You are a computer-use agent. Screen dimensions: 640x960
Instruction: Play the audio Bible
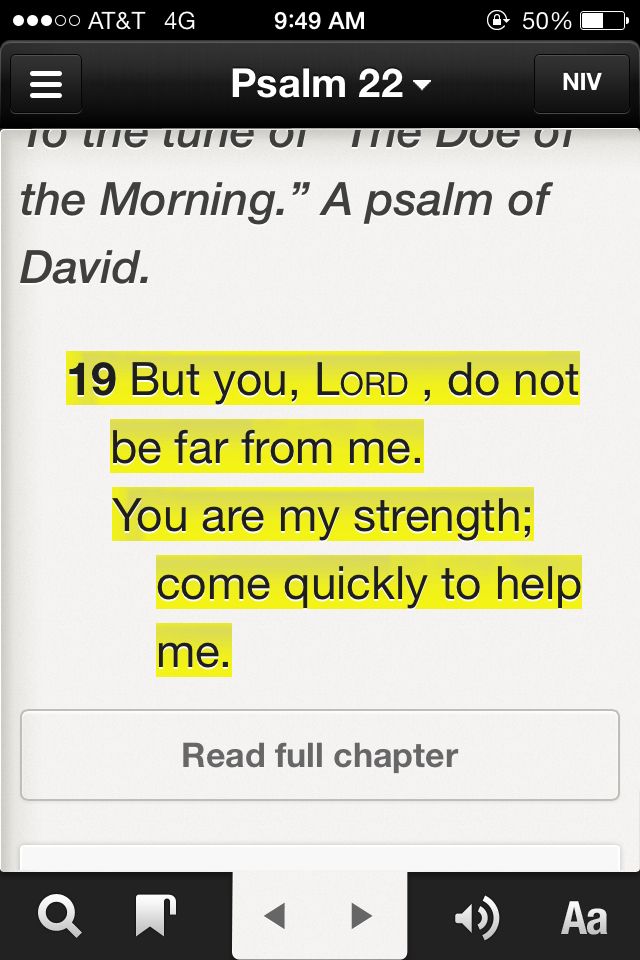(x=476, y=916)
